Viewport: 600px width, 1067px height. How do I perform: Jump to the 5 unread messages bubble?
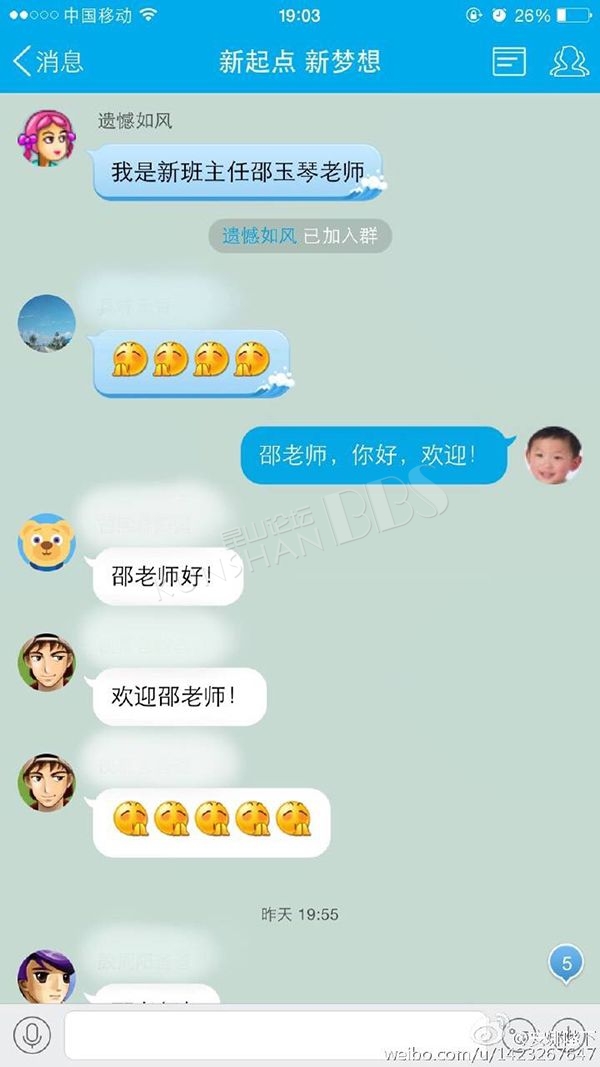click(566, 964)
